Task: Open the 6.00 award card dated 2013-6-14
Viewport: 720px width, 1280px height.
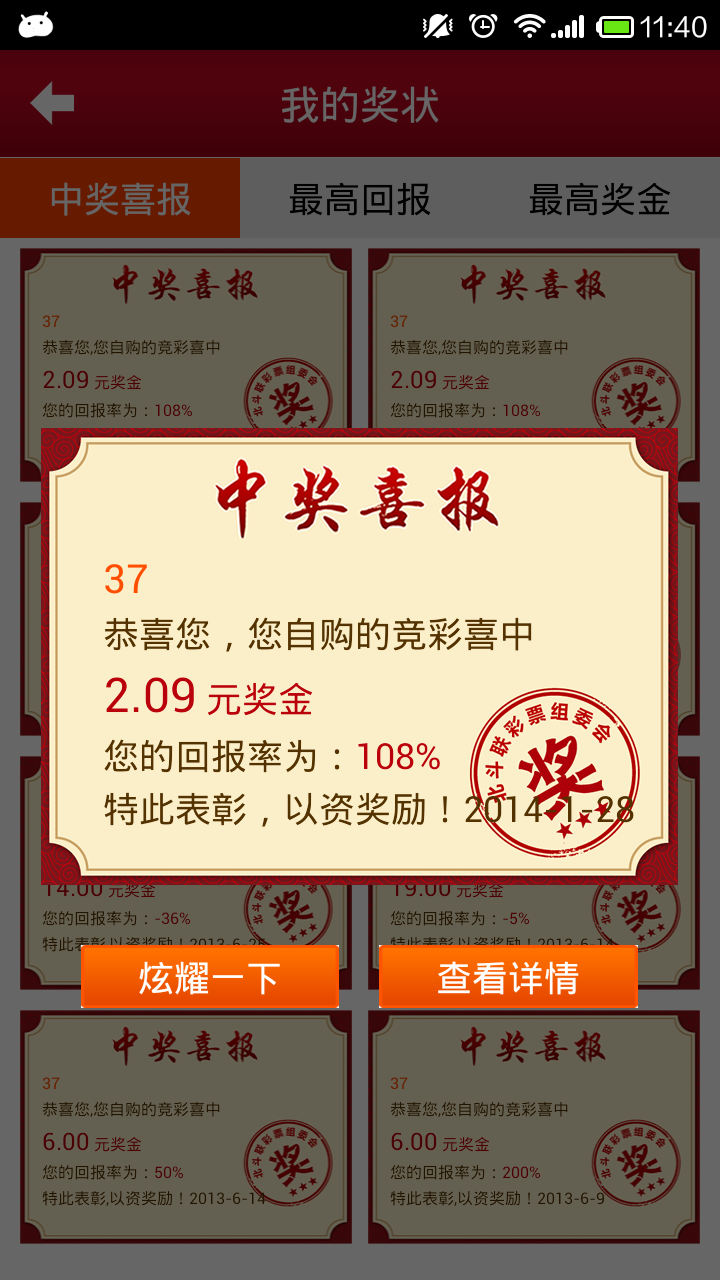Action: point(186,1126)
